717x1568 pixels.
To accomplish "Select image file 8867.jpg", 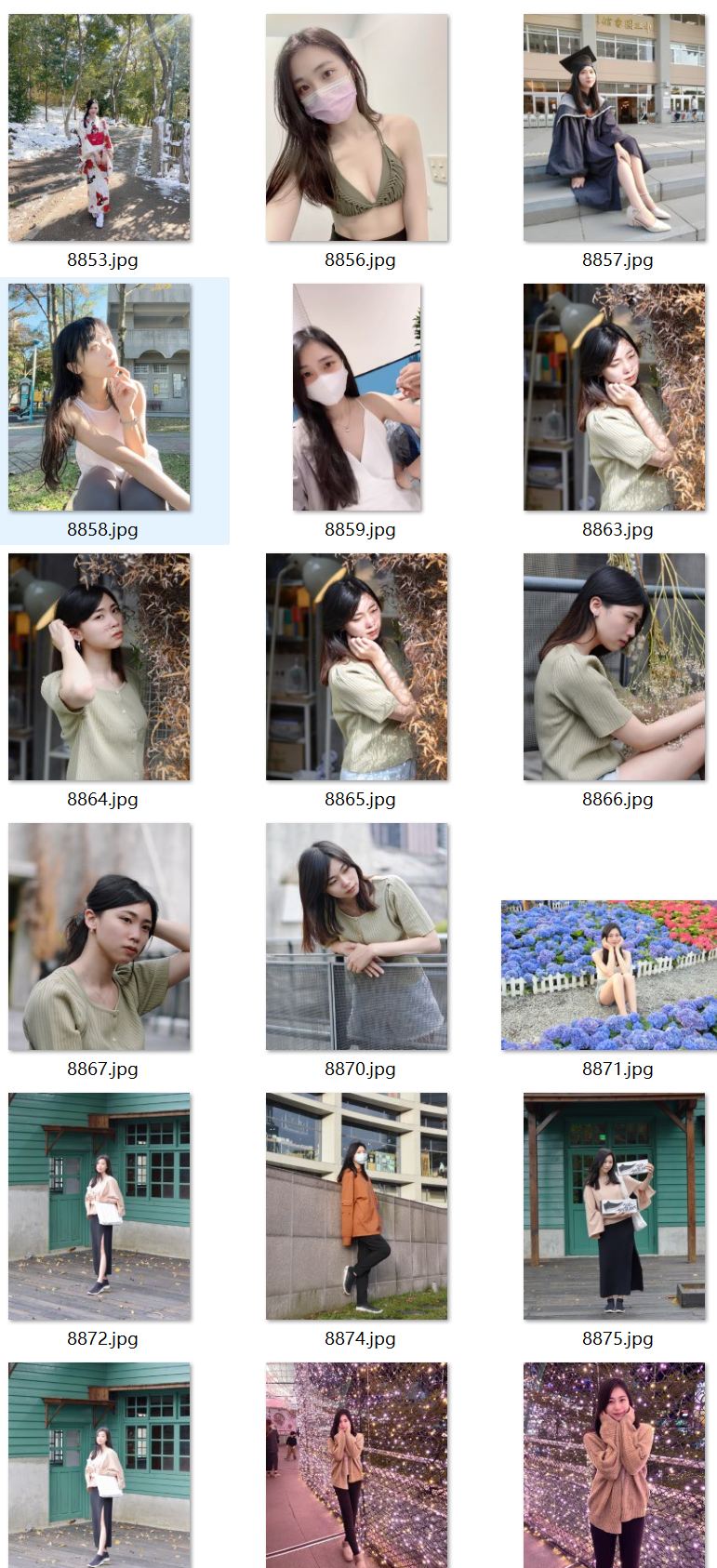I will 100,937.
